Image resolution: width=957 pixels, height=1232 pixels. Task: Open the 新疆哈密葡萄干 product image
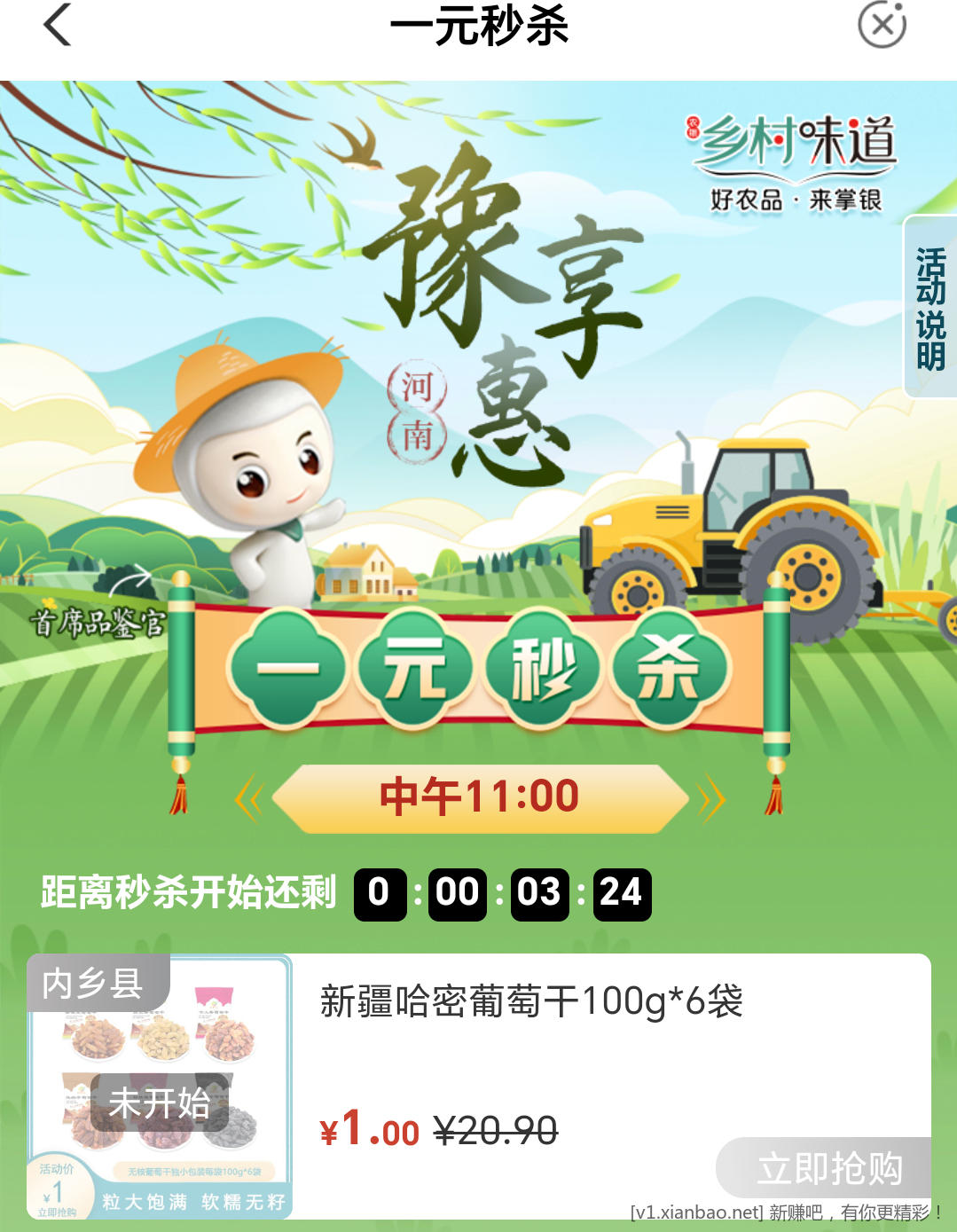click(161, 1087)
